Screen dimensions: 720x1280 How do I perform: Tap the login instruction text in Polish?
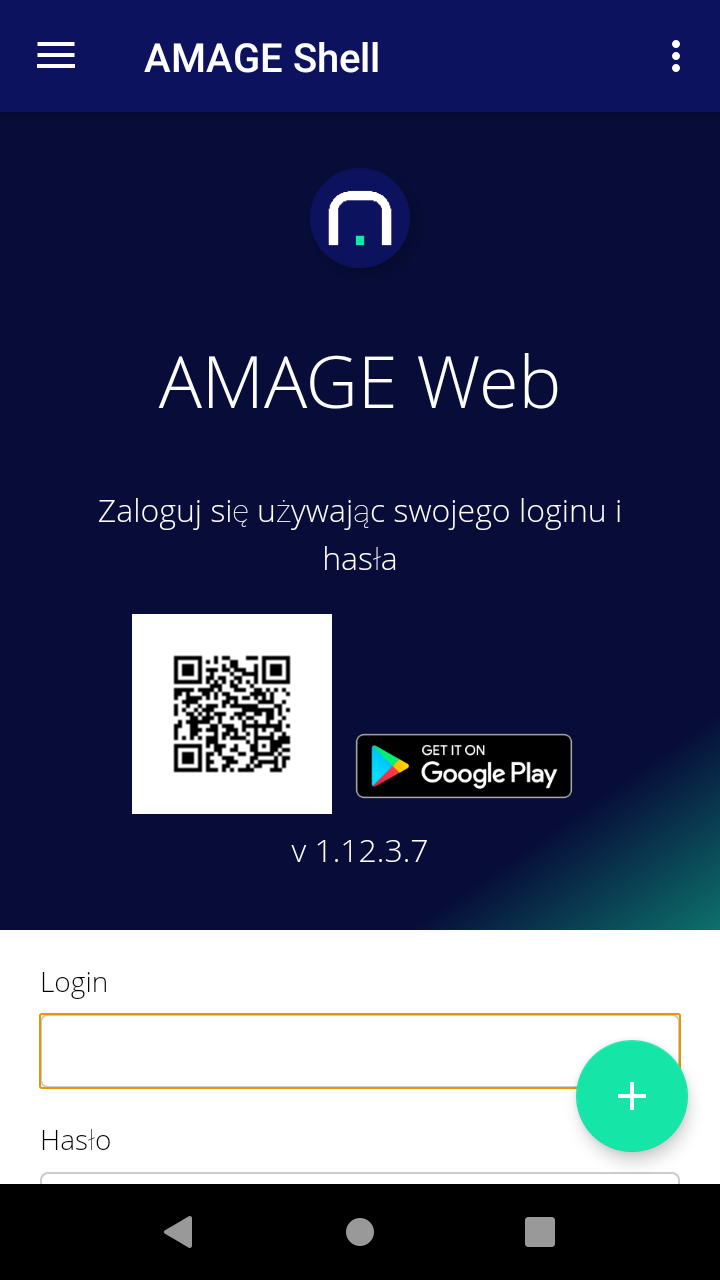pyautogui.click(x=360, y=533)
